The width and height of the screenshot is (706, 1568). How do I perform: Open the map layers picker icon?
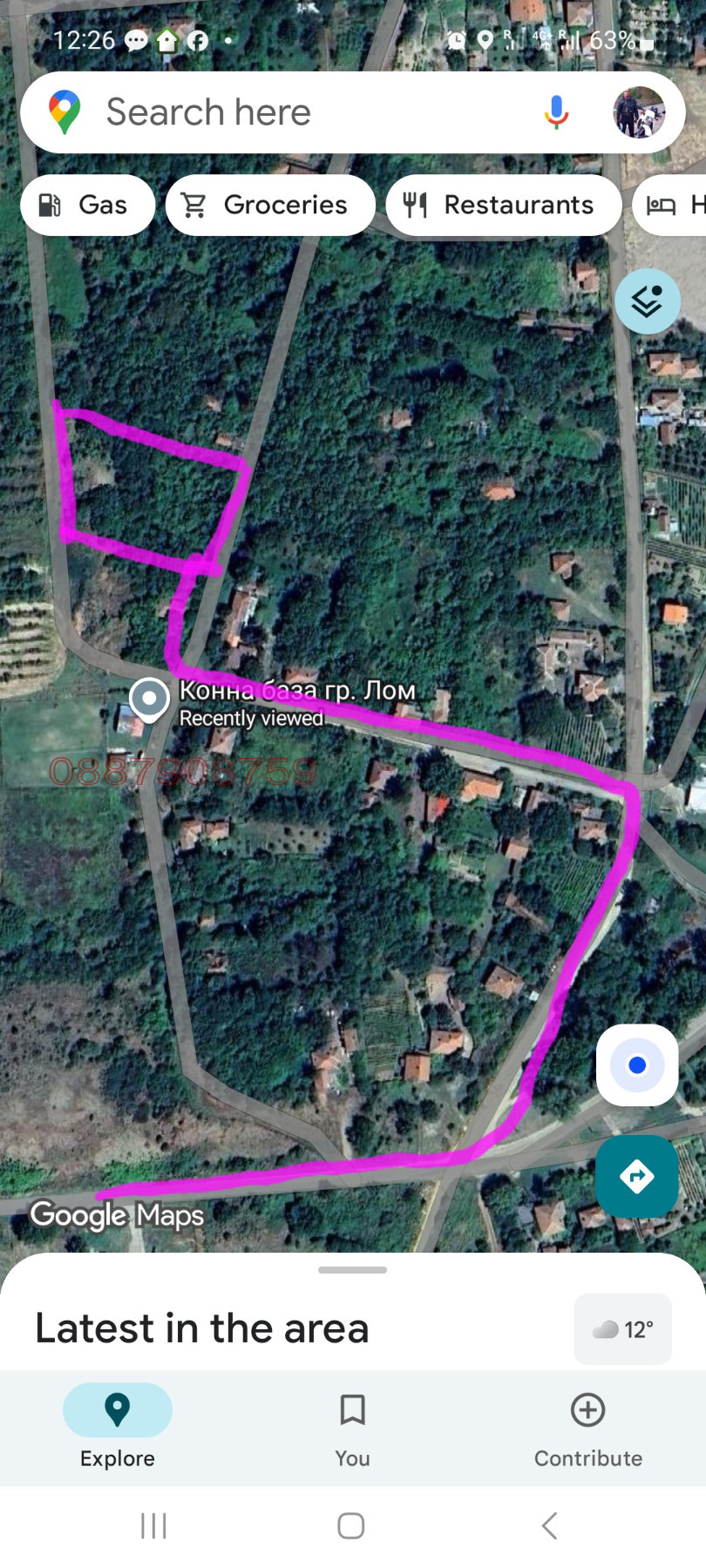point(648,301)
